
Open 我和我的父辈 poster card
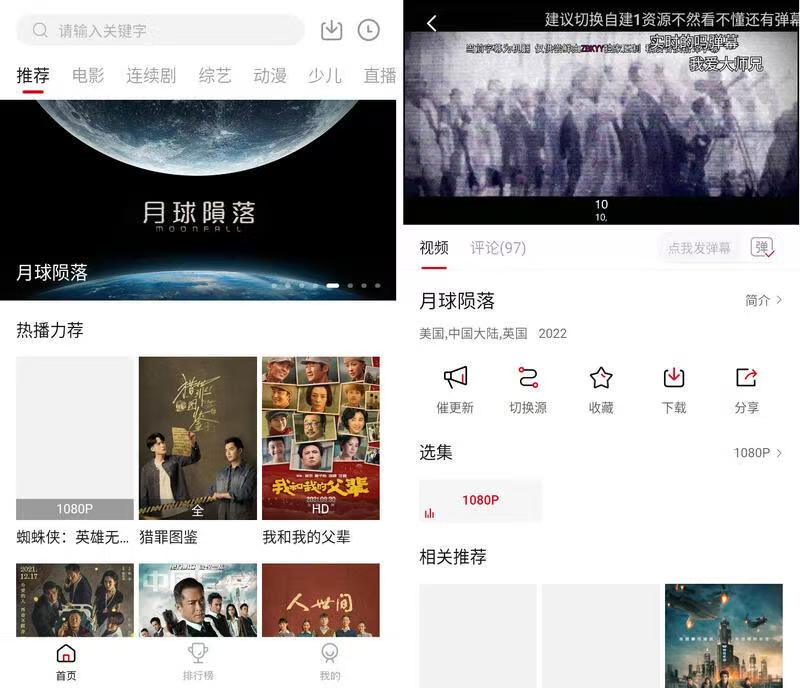click(321, 438)
